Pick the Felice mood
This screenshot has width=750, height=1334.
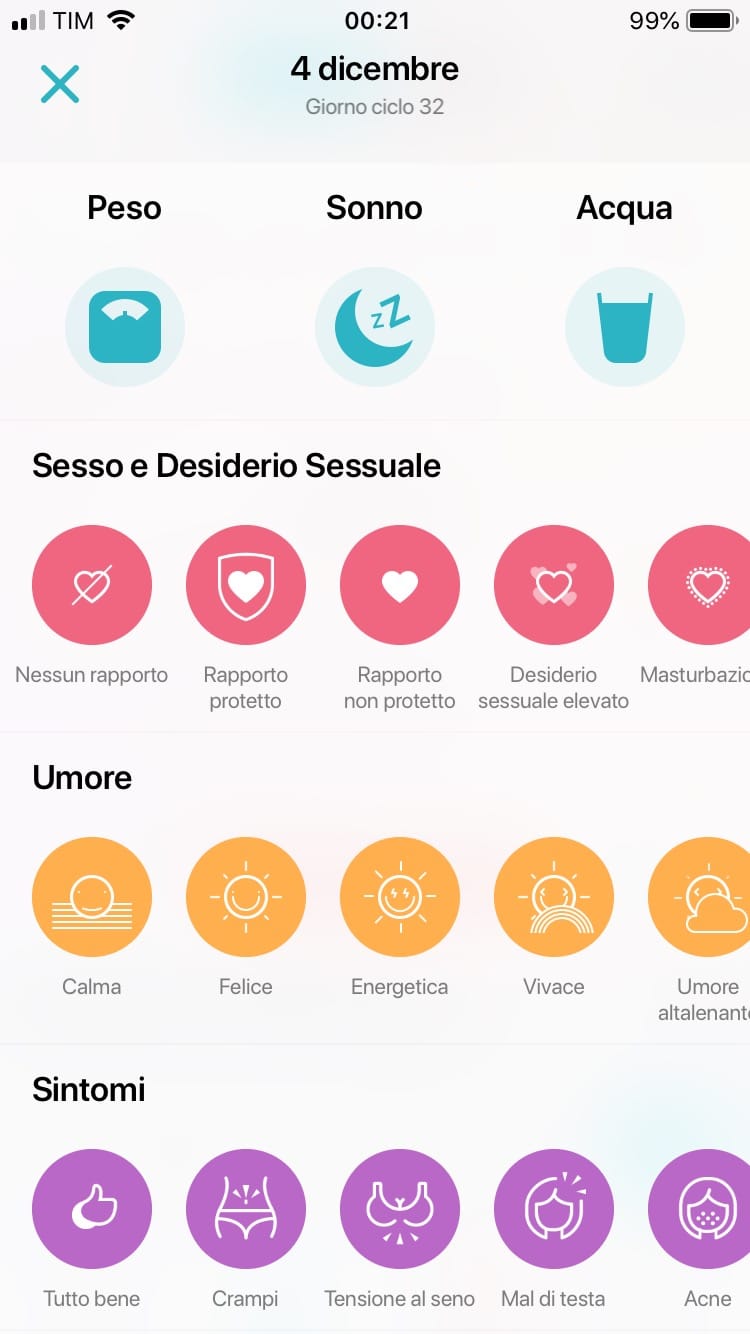246,897
